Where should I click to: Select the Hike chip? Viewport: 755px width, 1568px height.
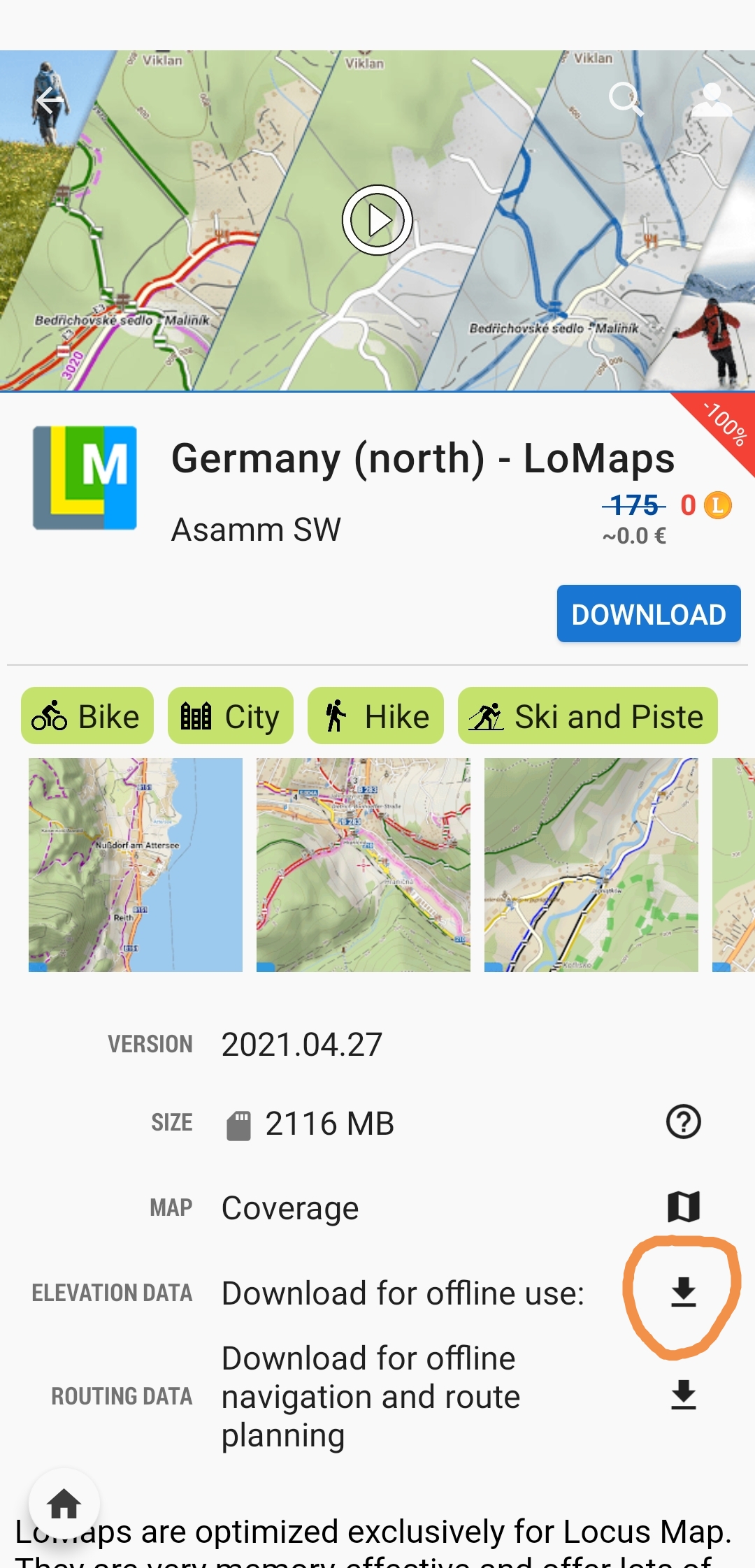[375, 716]
